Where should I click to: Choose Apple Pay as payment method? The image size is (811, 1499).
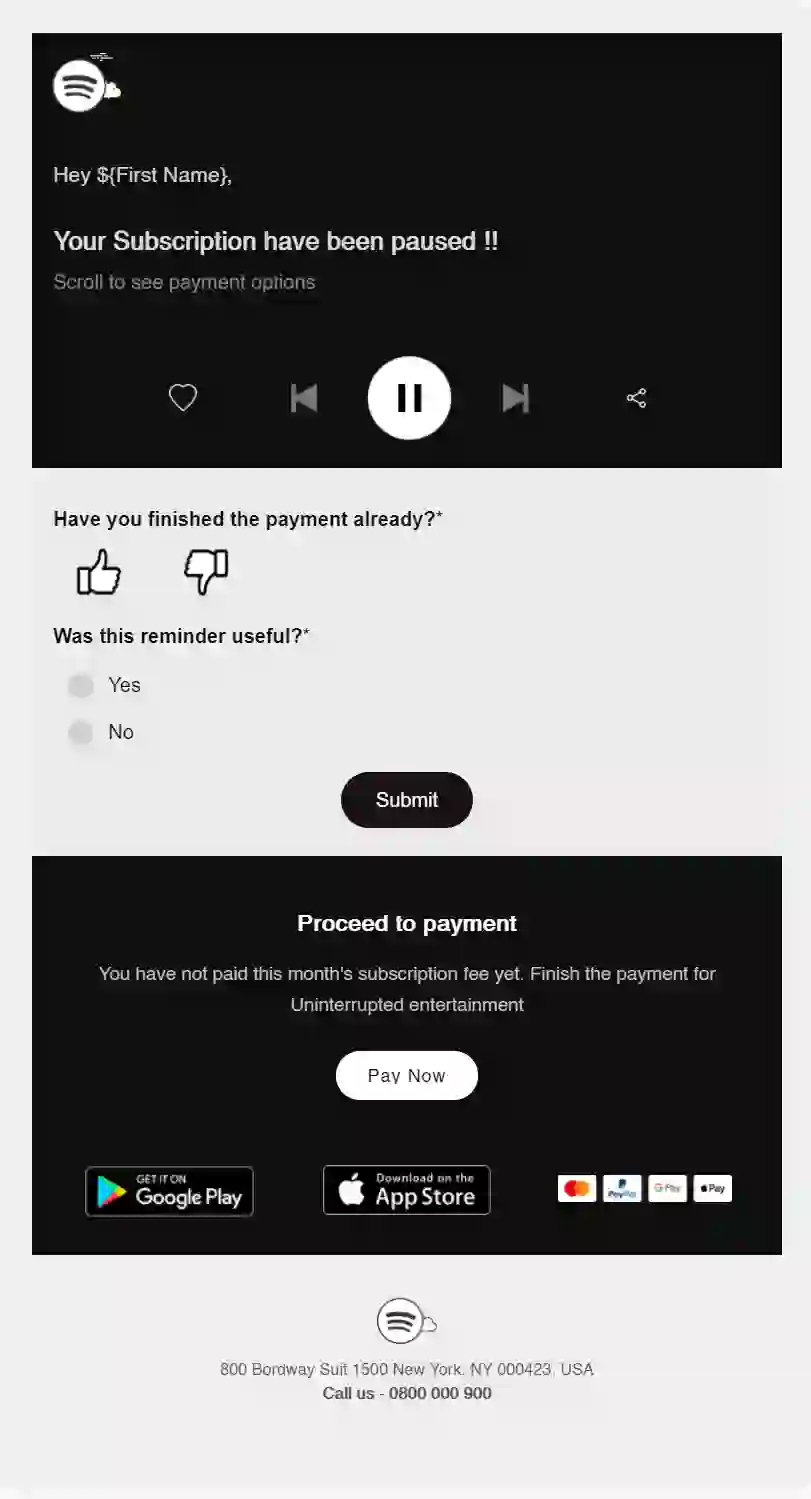712,1188
